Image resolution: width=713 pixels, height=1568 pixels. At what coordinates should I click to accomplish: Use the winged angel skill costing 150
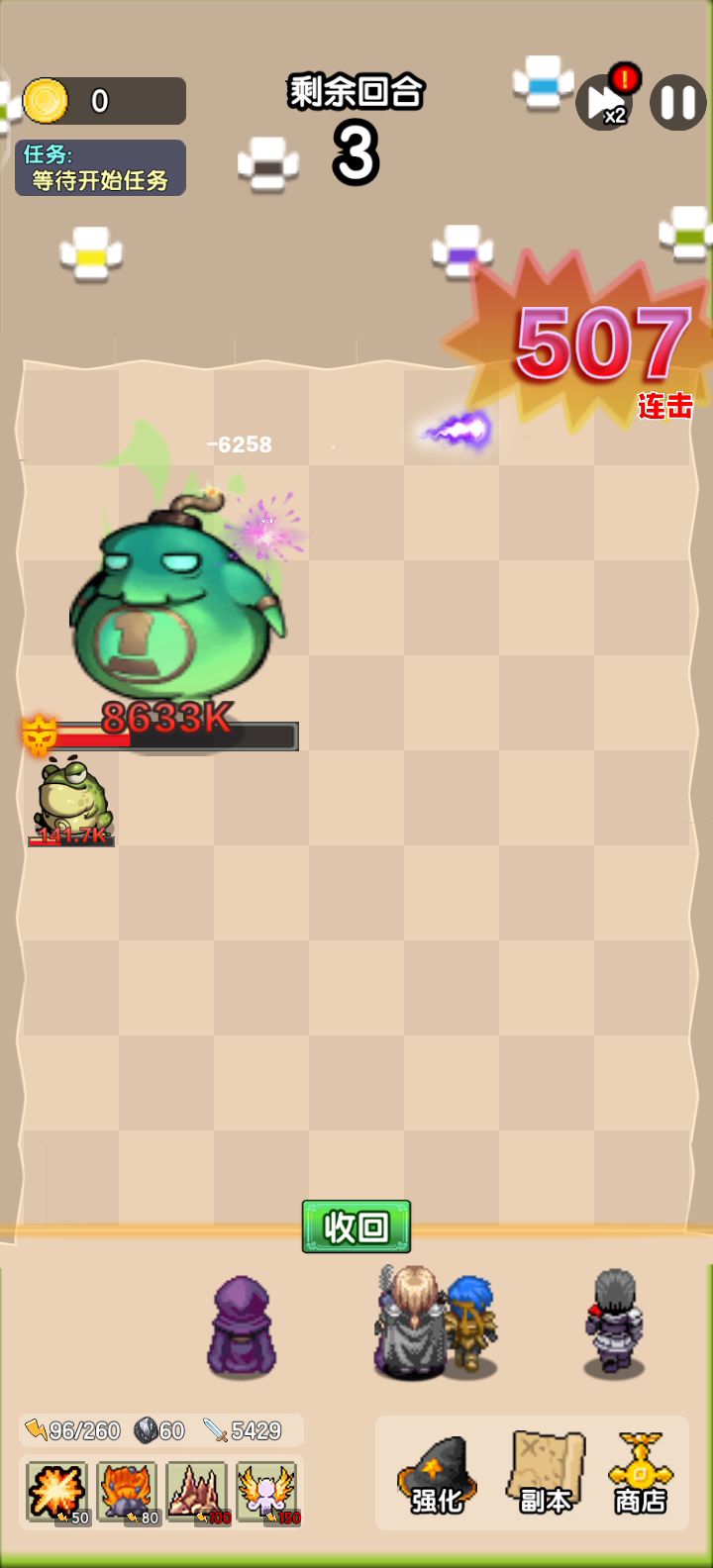pyautogui.click(x=267, y=1493)
